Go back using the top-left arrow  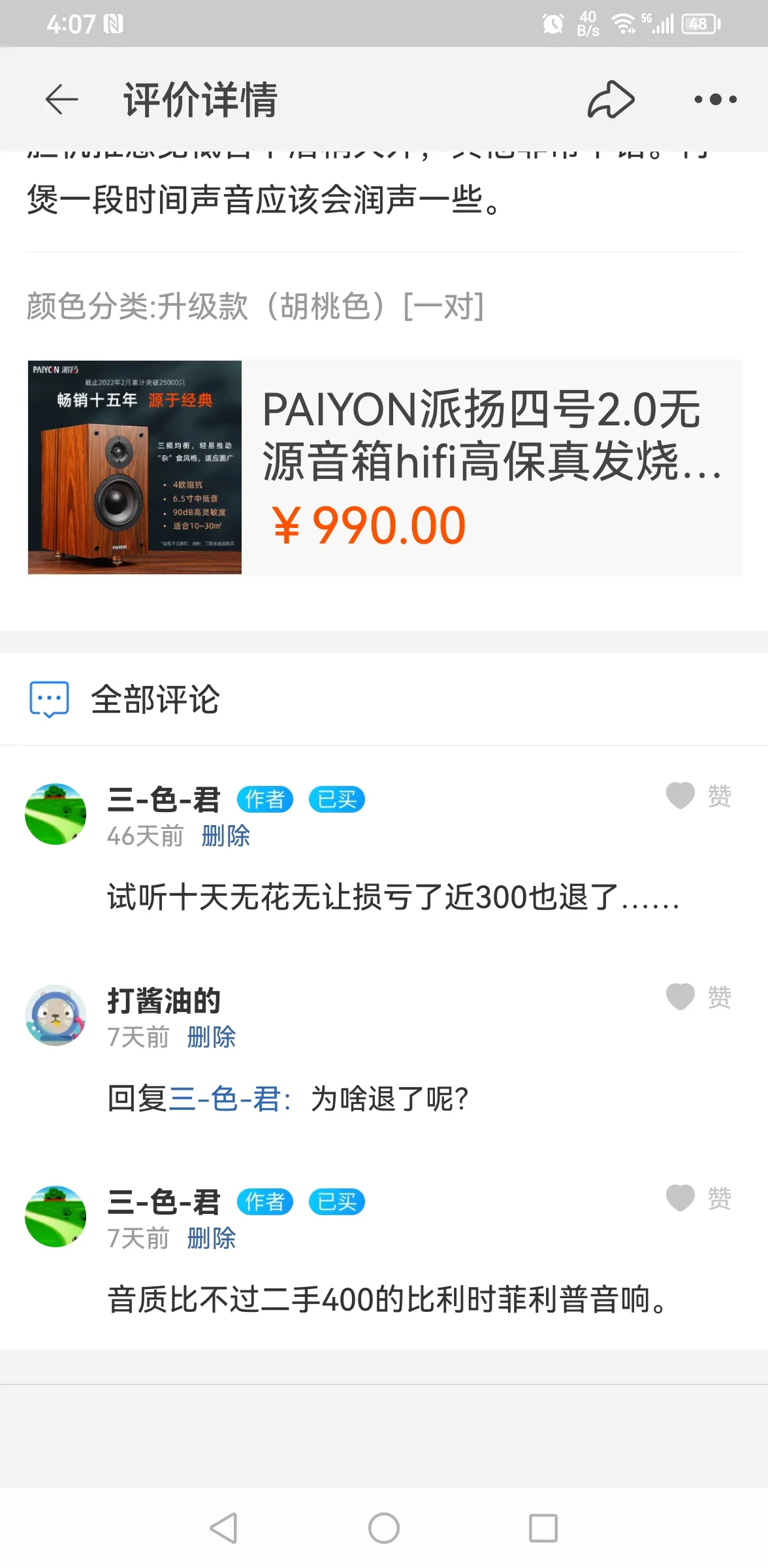[62, 99]
